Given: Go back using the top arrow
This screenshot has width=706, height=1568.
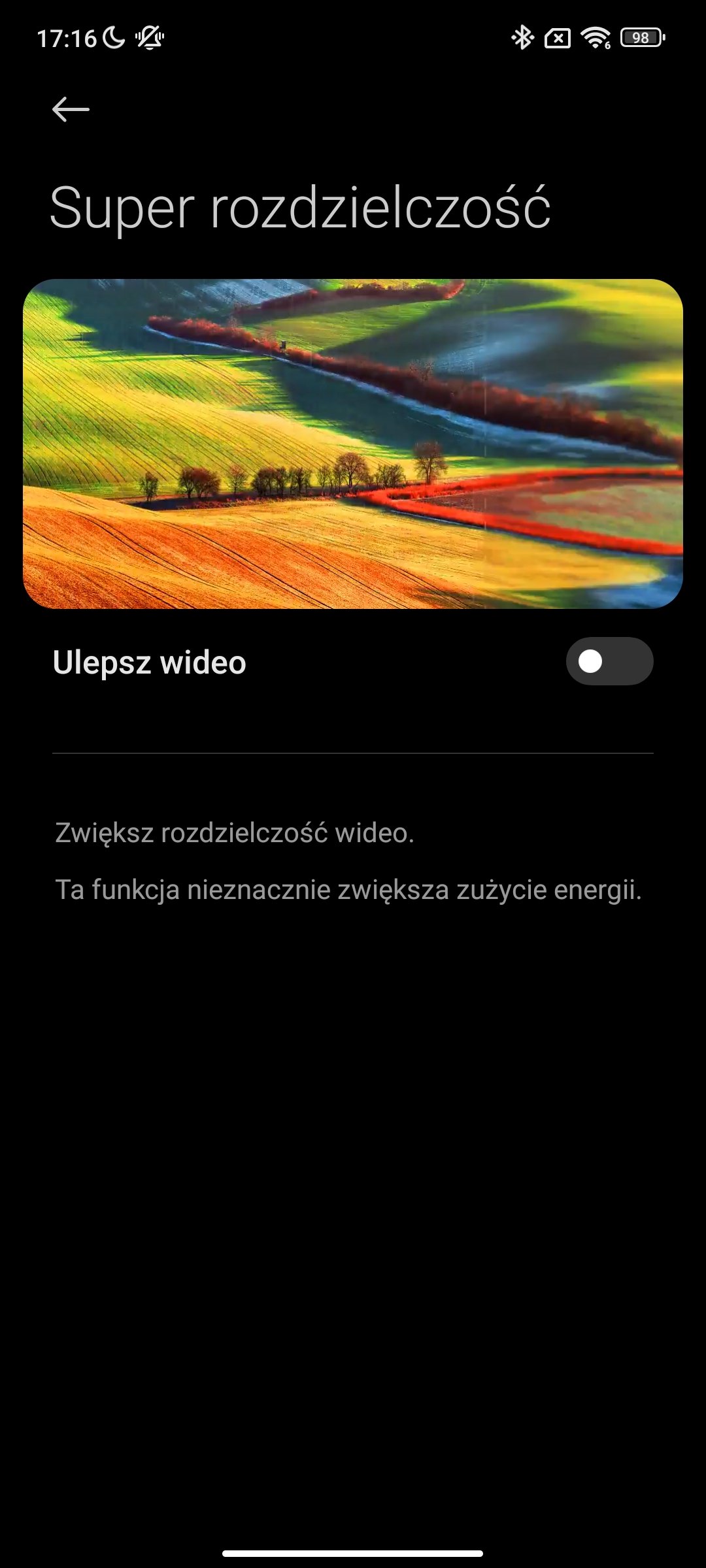Looking at the screenshot, I should coord(71,109).
